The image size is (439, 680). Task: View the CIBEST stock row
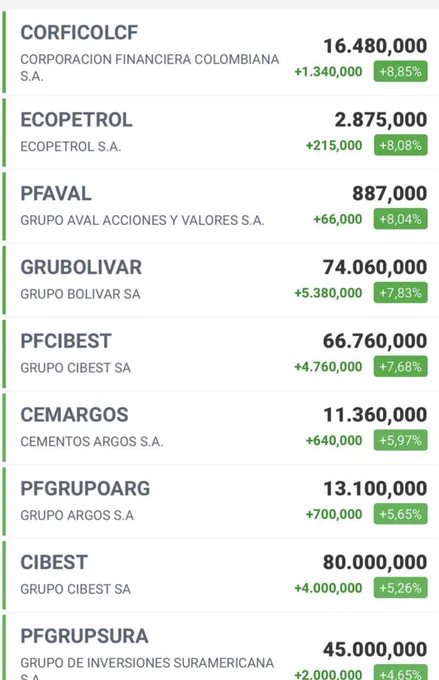tap(220, 575)
